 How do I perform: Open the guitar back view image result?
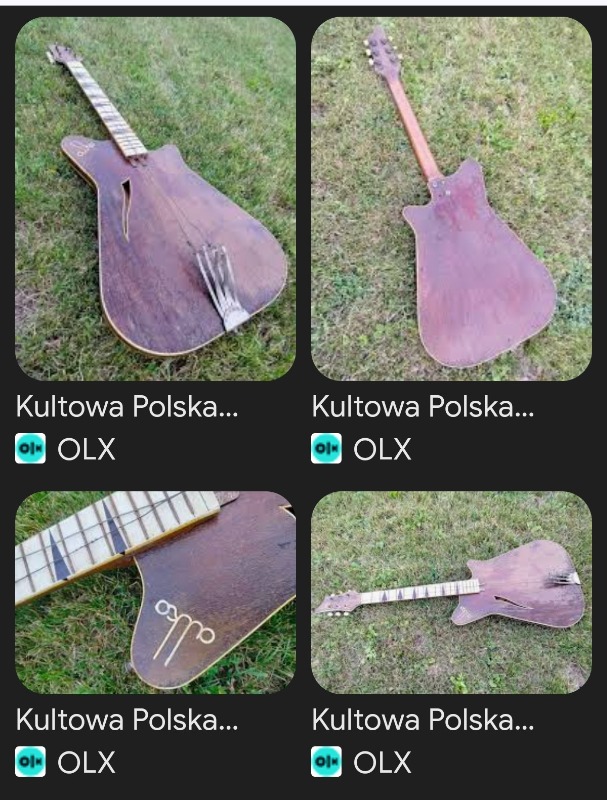point(451,198)
